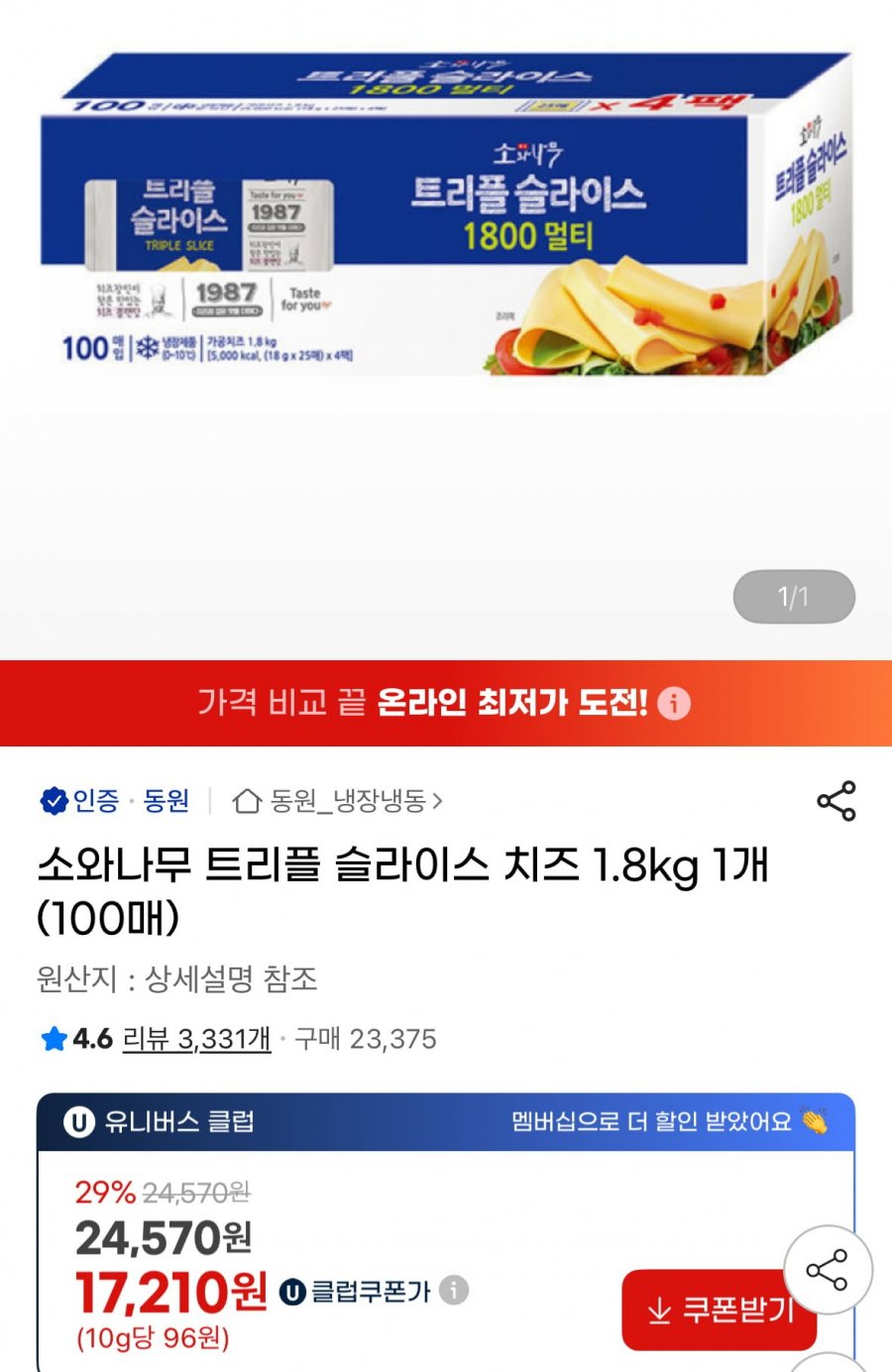Image resolution: width=892 pixels, height=1372 pixels.
Task: Open the 동원 brand page link
Action: point(167,801)
